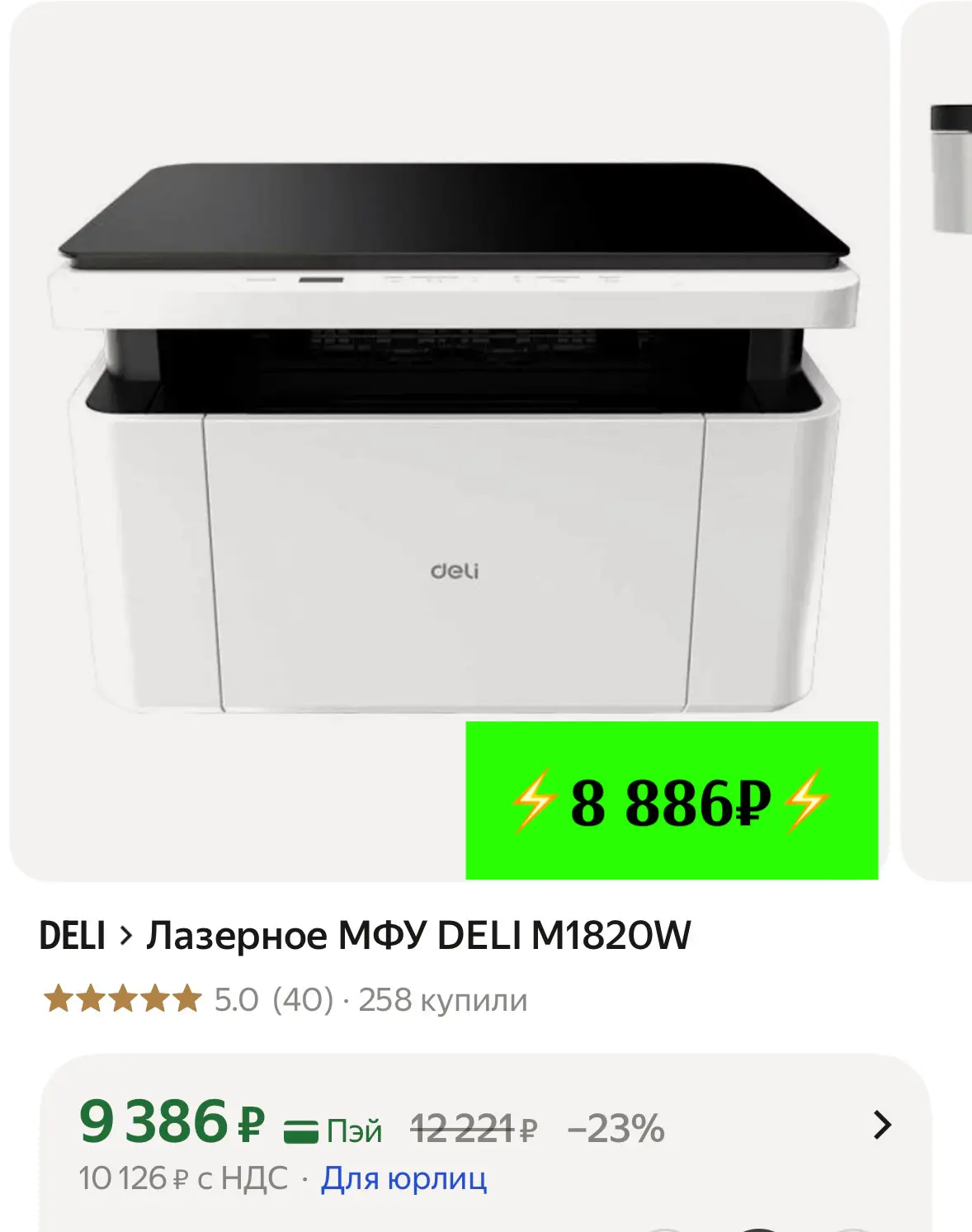
Task: Open the DELI printer product photo
Action: click(450, 441)
